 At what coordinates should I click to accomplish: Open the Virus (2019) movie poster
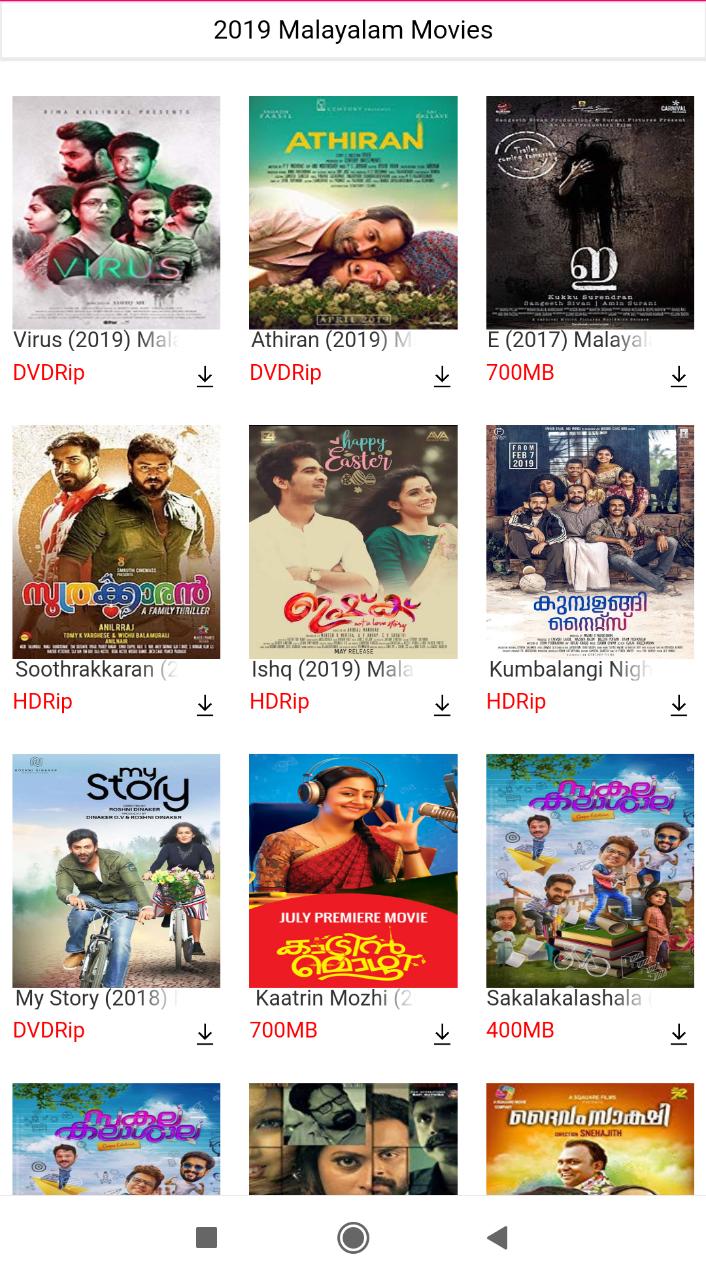[x=116, y=212]
